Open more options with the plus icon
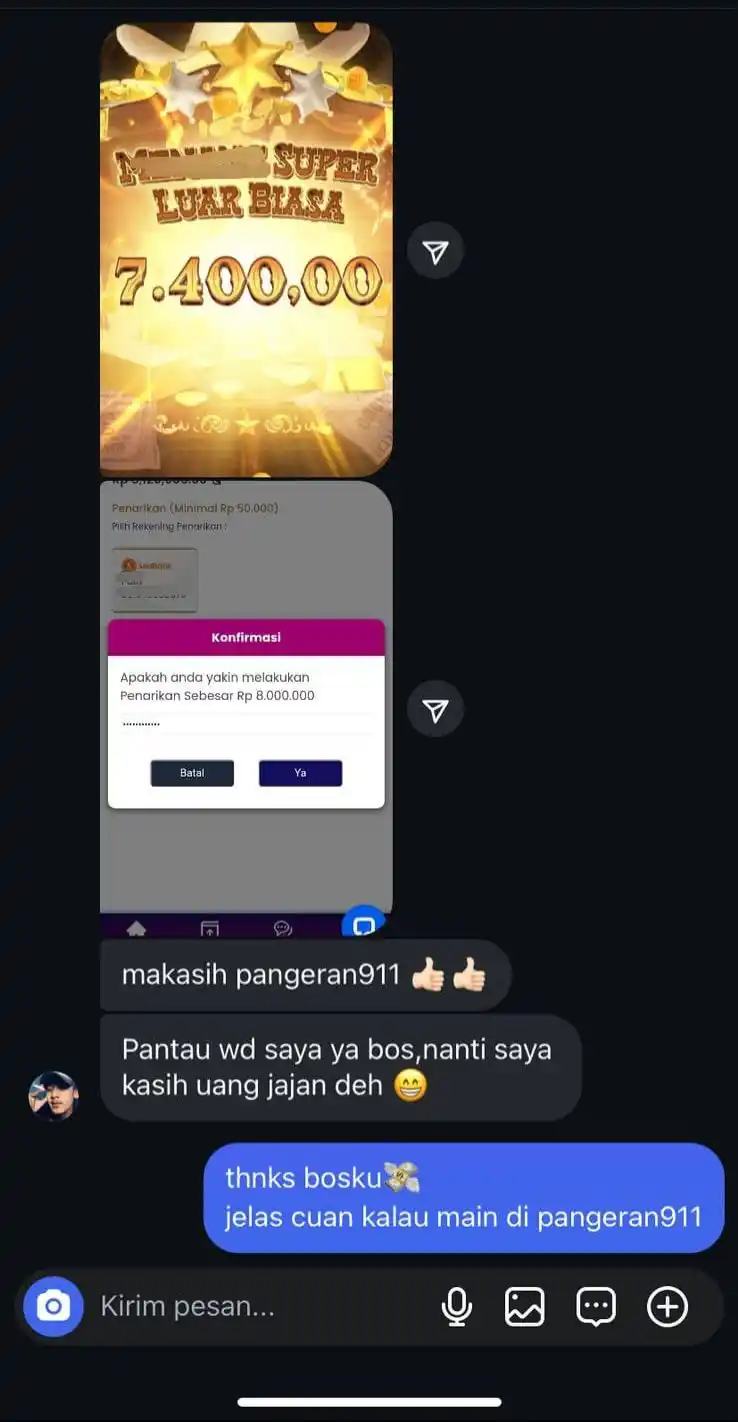Viewport: 738px width, 1422px height. pos(667,1306)
